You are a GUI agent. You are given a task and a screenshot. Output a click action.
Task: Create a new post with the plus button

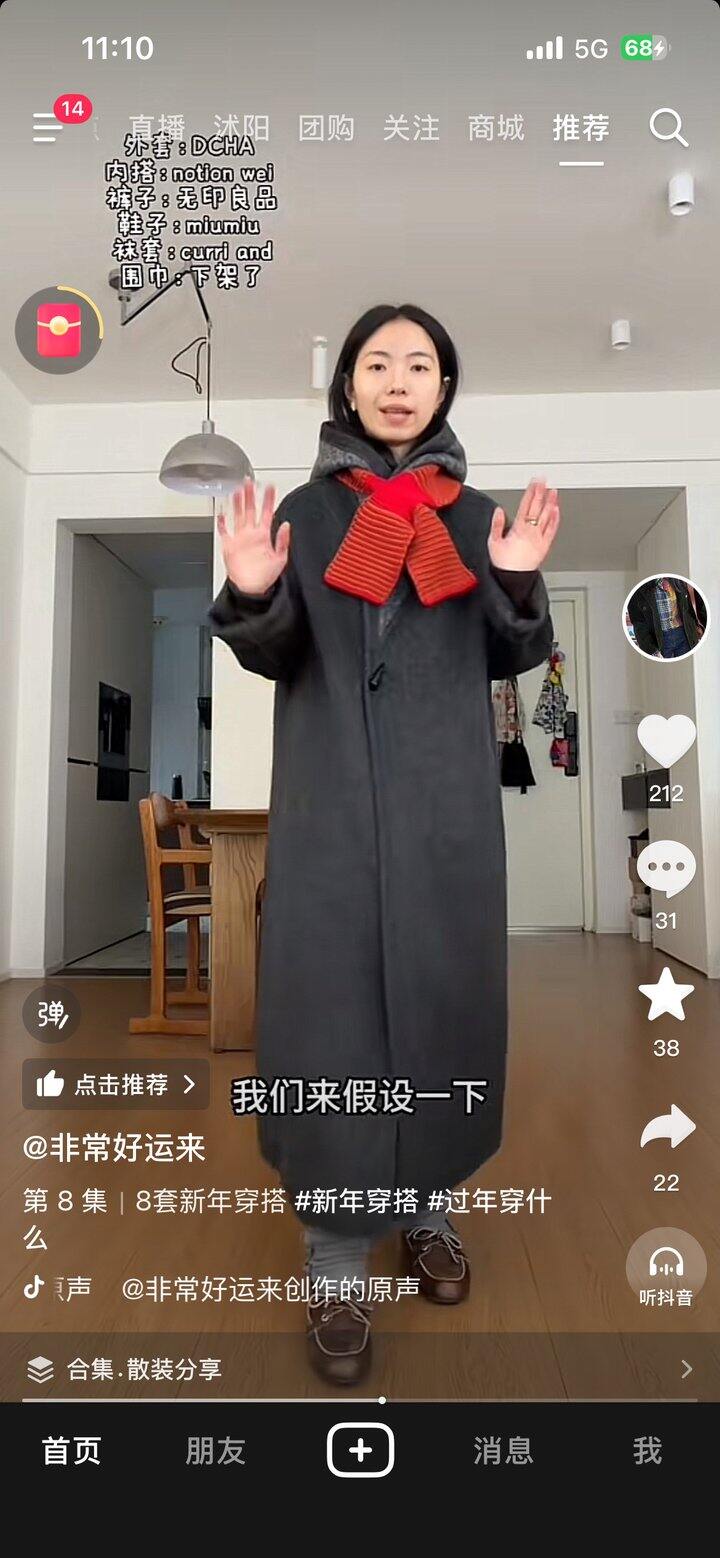(360, 1450)
